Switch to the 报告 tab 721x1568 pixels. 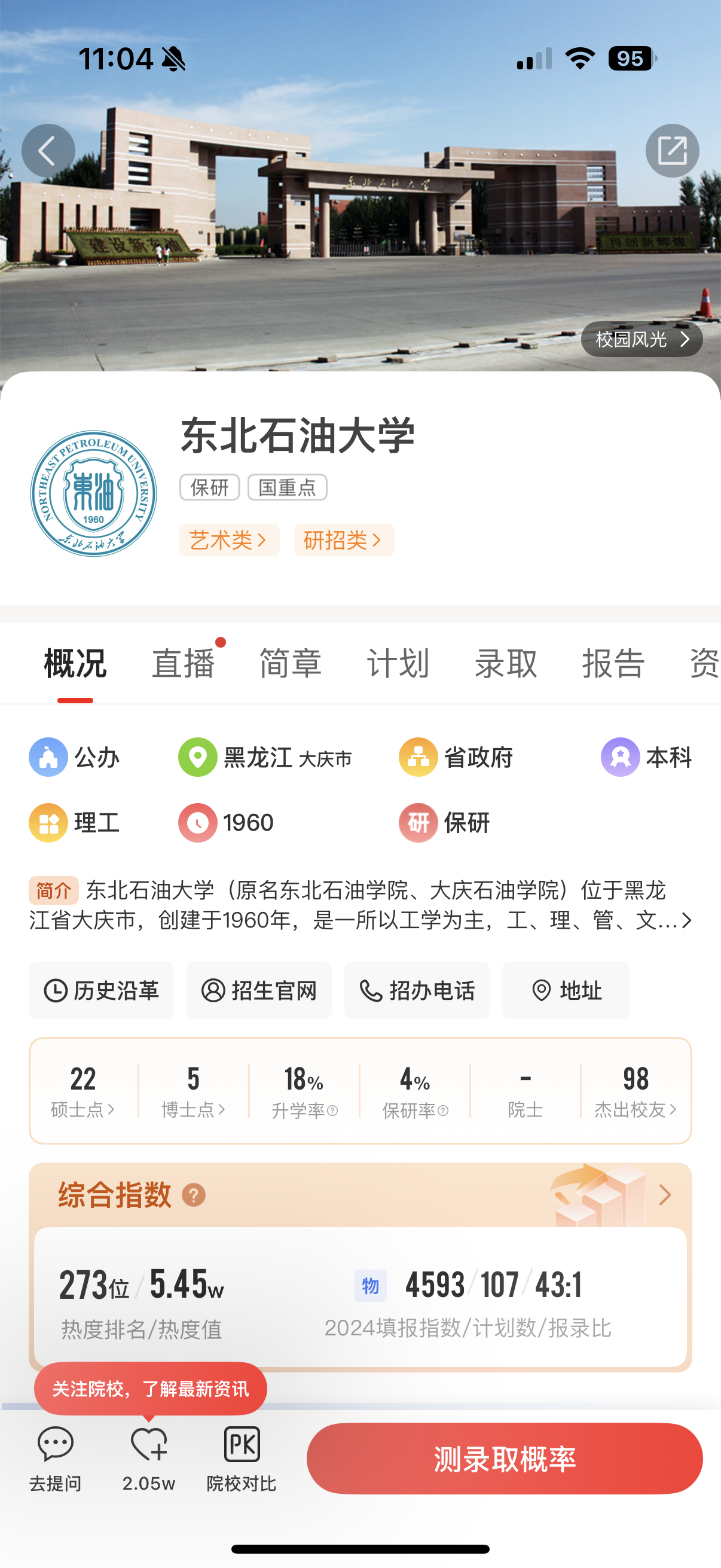tap(613, 663)
